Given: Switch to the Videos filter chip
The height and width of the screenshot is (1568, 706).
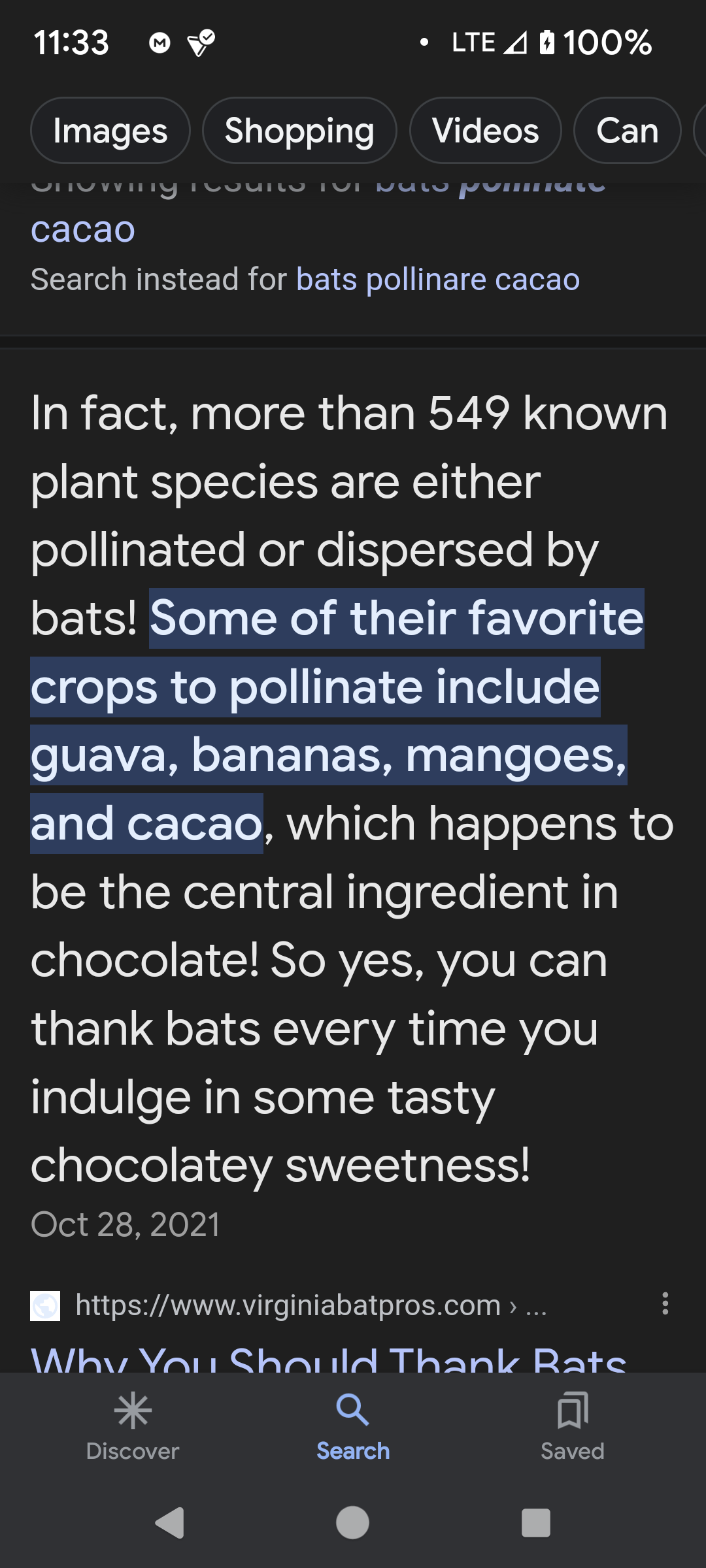Looking at the screenshot, I should pos(485,131).
